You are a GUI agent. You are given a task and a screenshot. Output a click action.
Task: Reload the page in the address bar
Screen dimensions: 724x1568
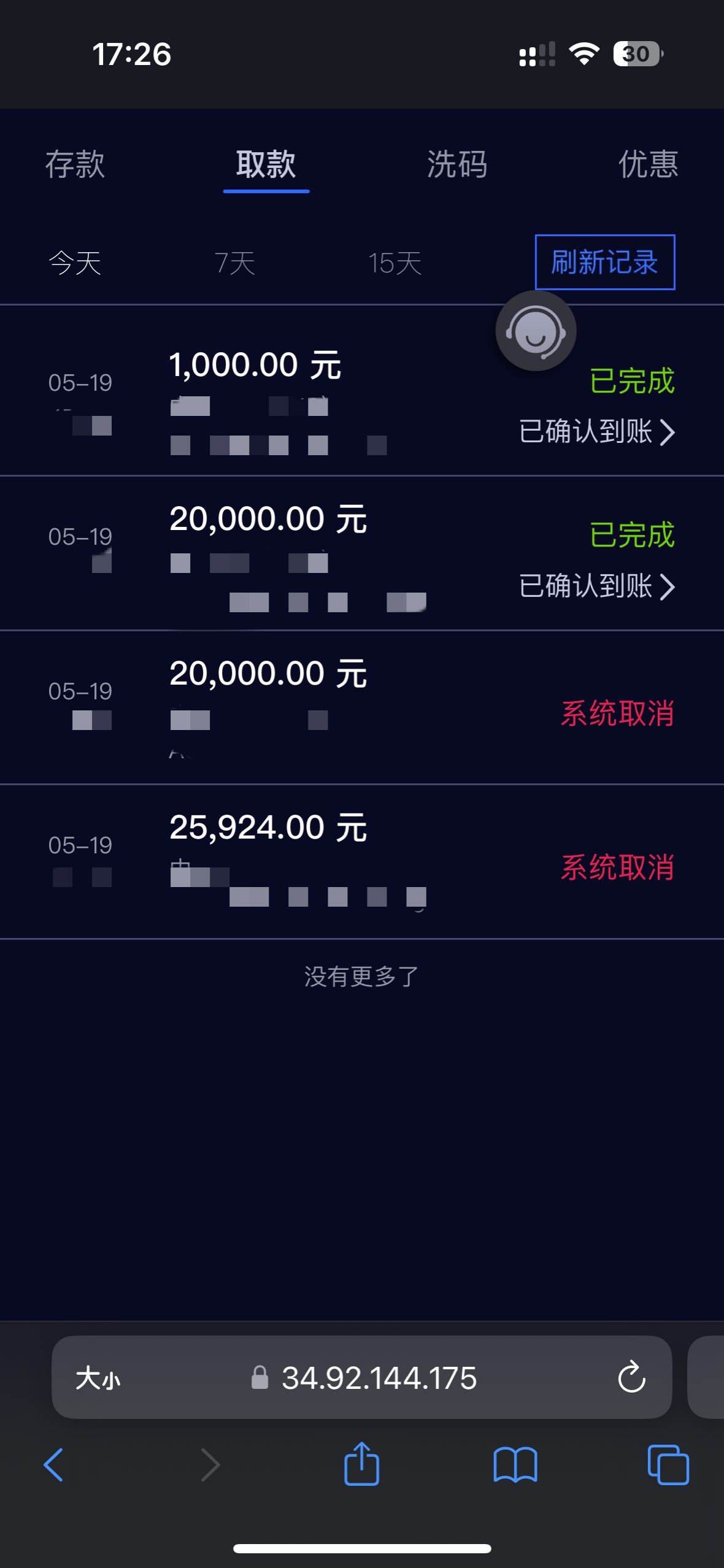coord(631,1378)
